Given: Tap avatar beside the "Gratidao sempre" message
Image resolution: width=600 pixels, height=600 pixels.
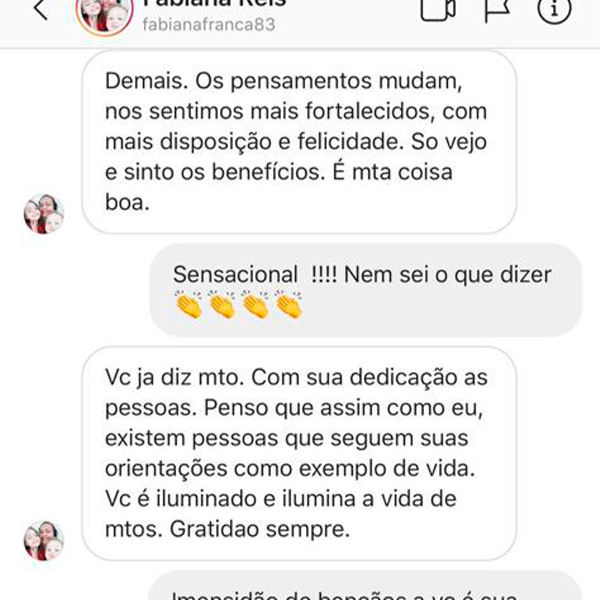Looking at the screenshot, I should [43, 540].
